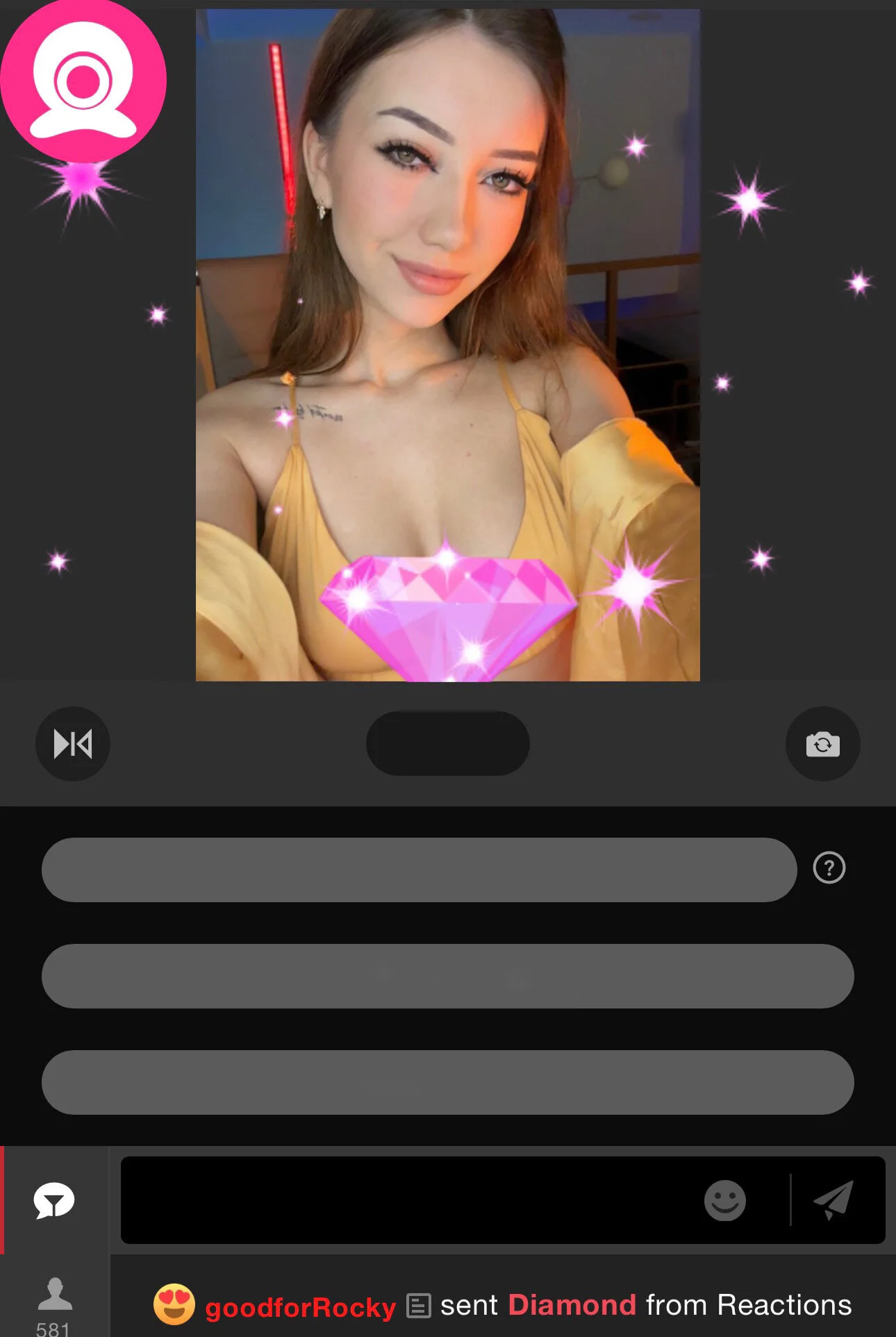Open the viewers list showing 581

click(54, 1304)
